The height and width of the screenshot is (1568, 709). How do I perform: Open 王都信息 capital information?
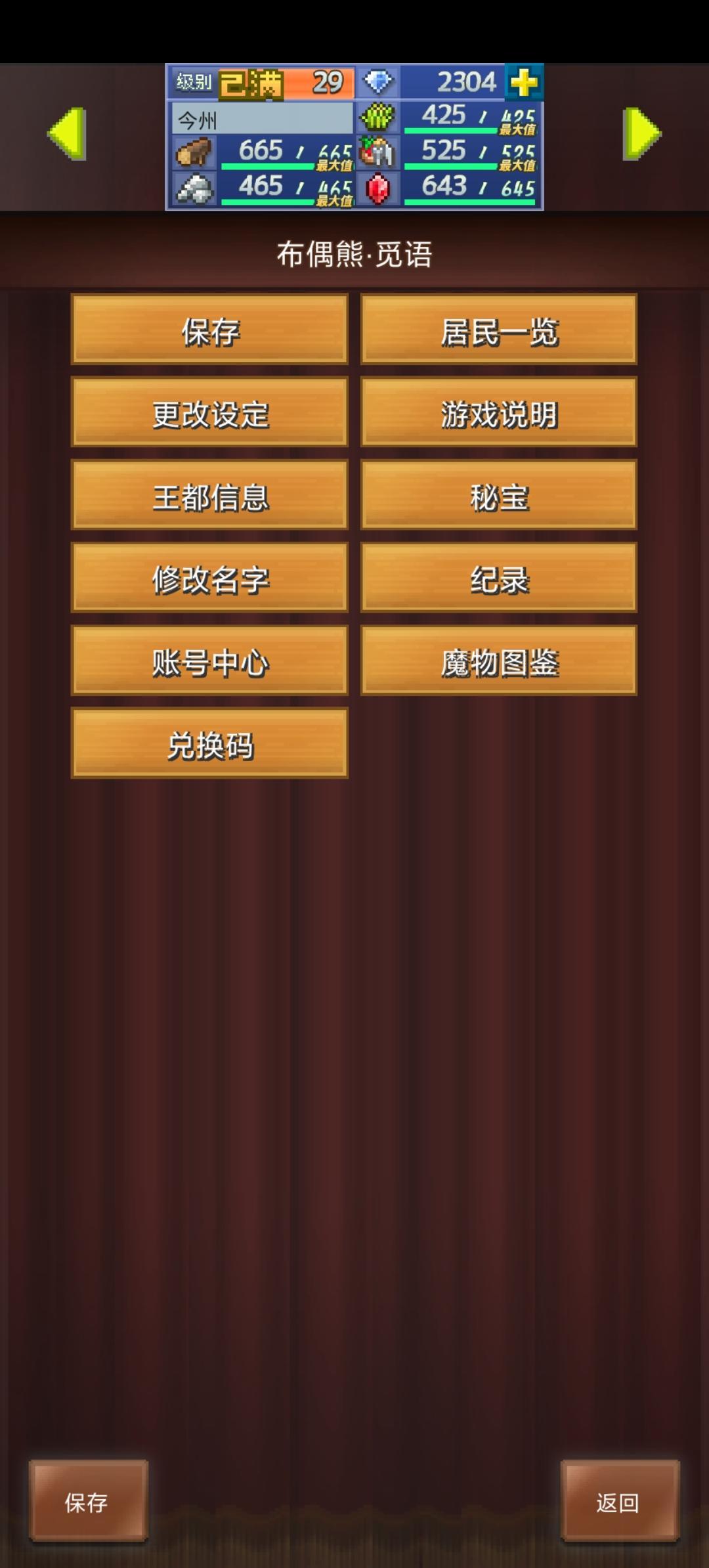[x=209, y=497]
